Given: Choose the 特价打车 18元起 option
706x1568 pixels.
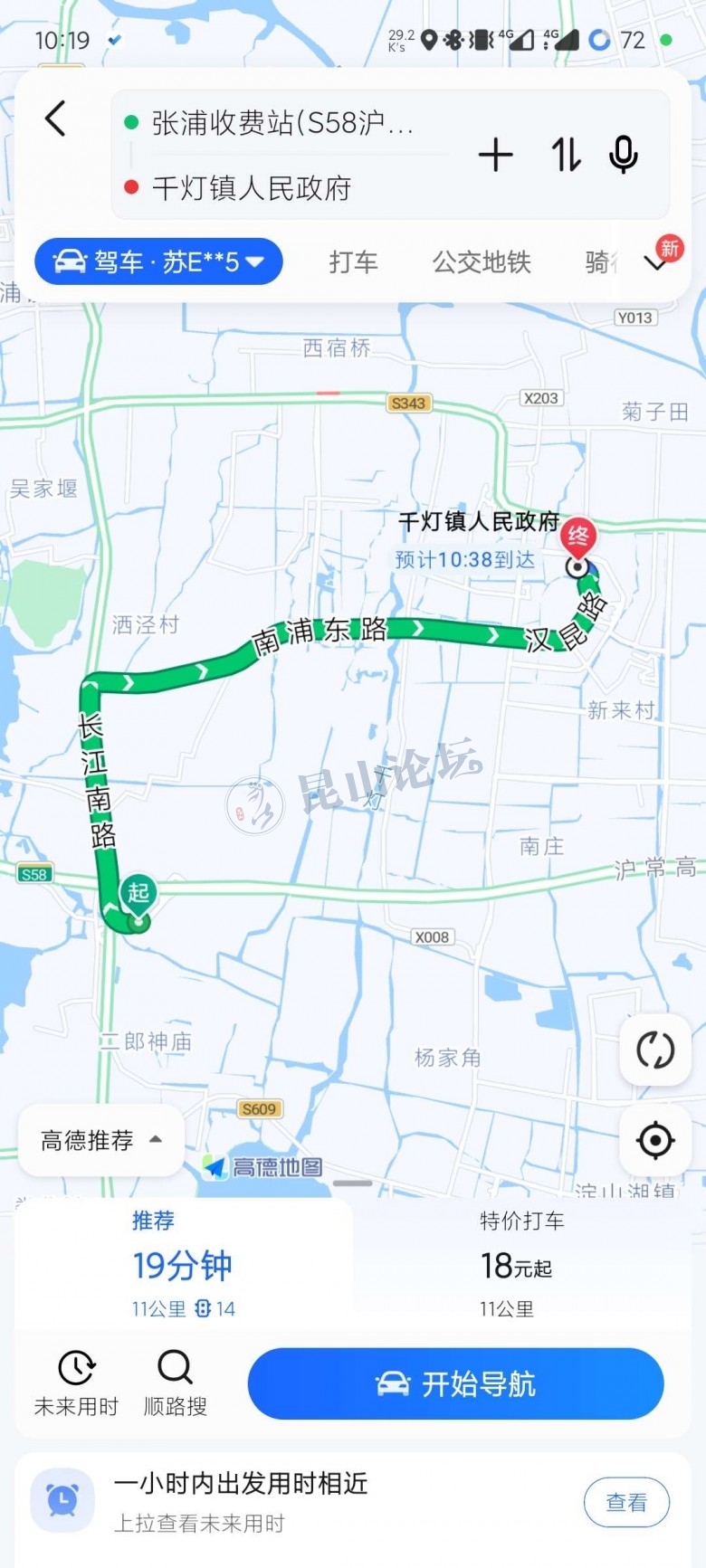Looking at the screenshot, I should (520, 1265).
